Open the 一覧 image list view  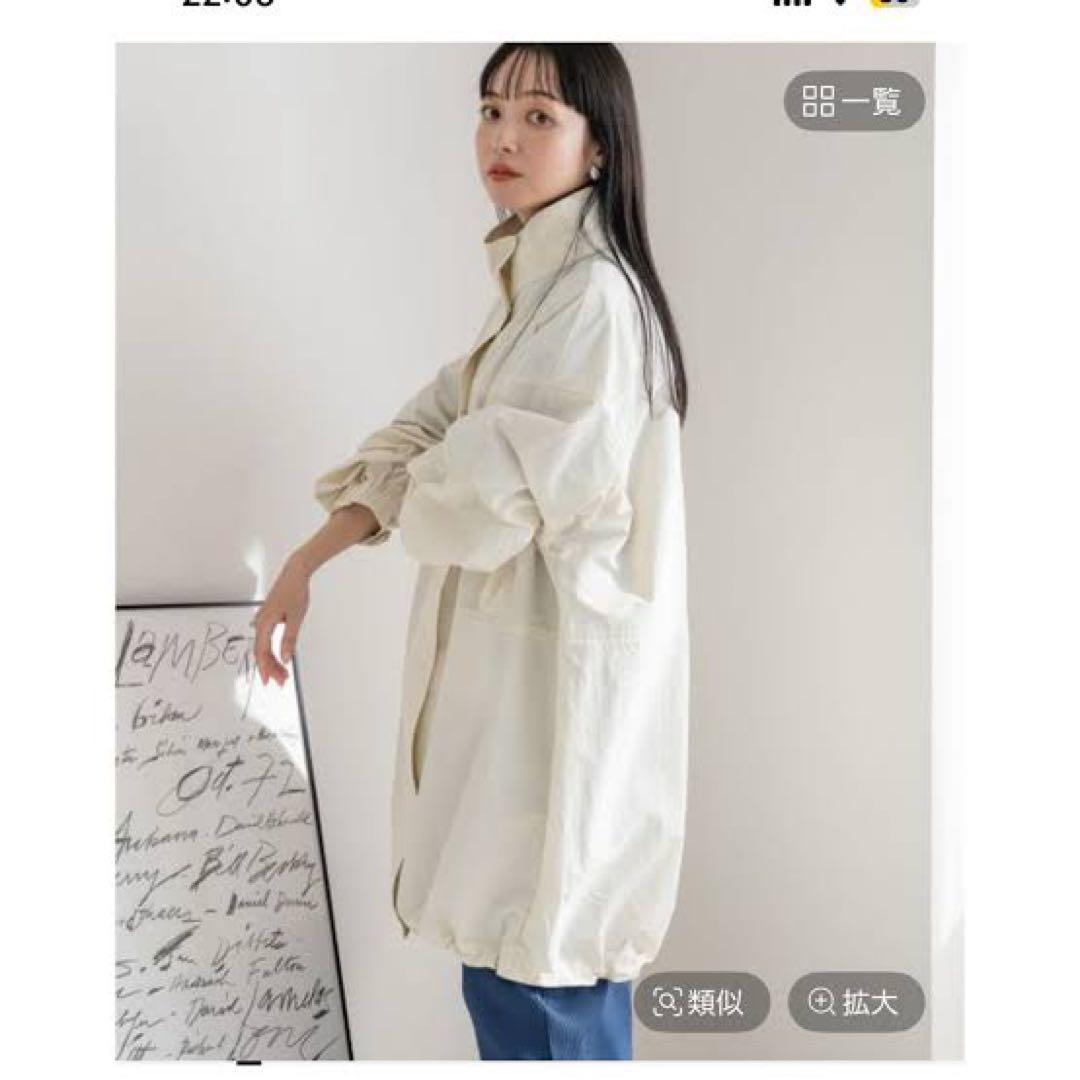(853, 101)
